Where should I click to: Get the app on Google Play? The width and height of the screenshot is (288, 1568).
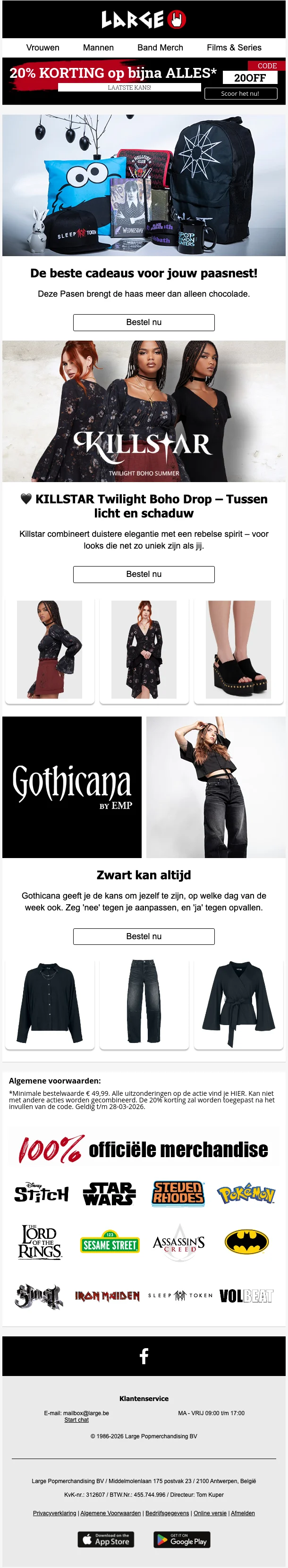[x=181, y=1539]
